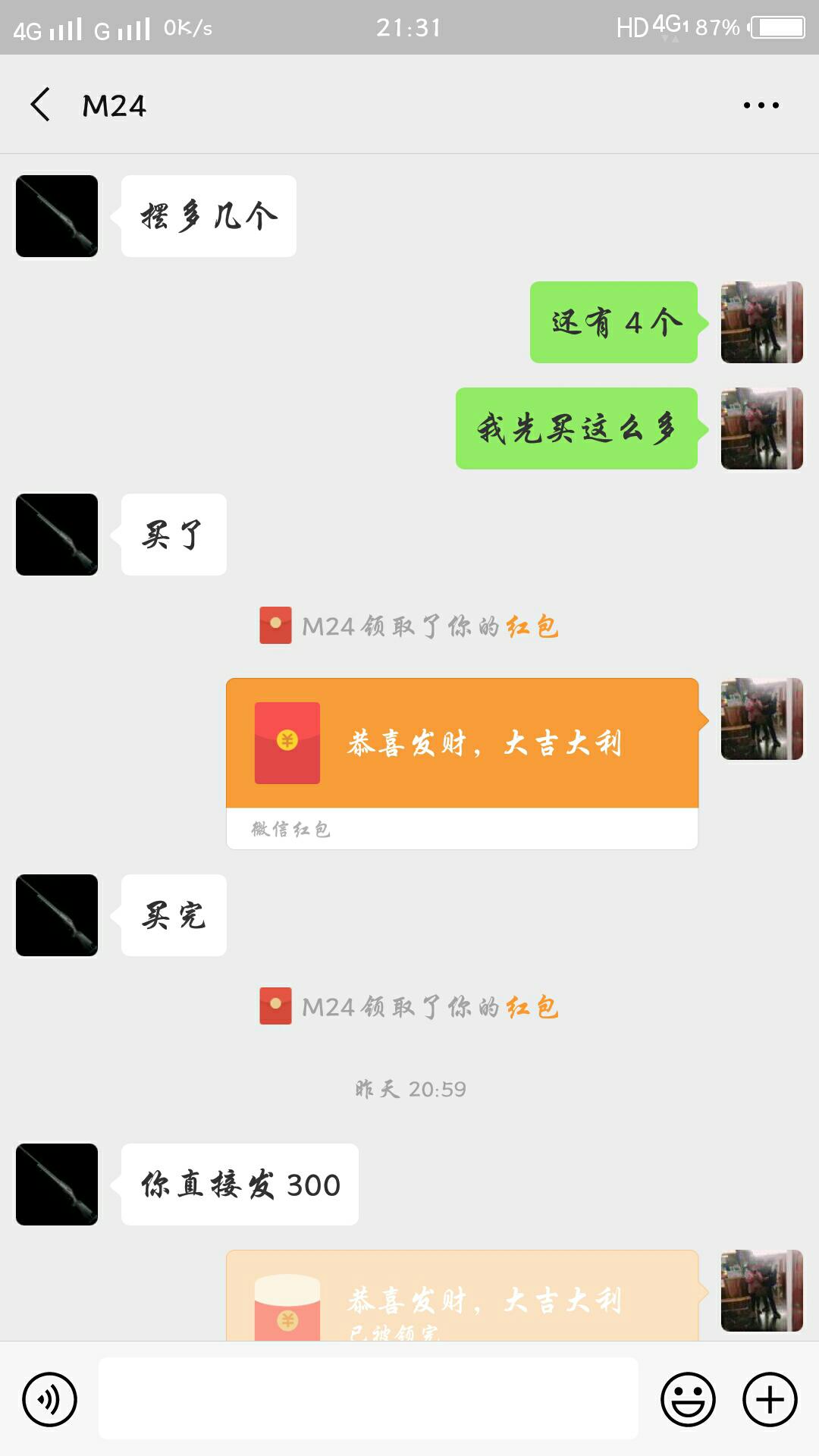Go back from the M24 chat
Viewport: 819px width, 1456px height.
[x=41, y=105]
